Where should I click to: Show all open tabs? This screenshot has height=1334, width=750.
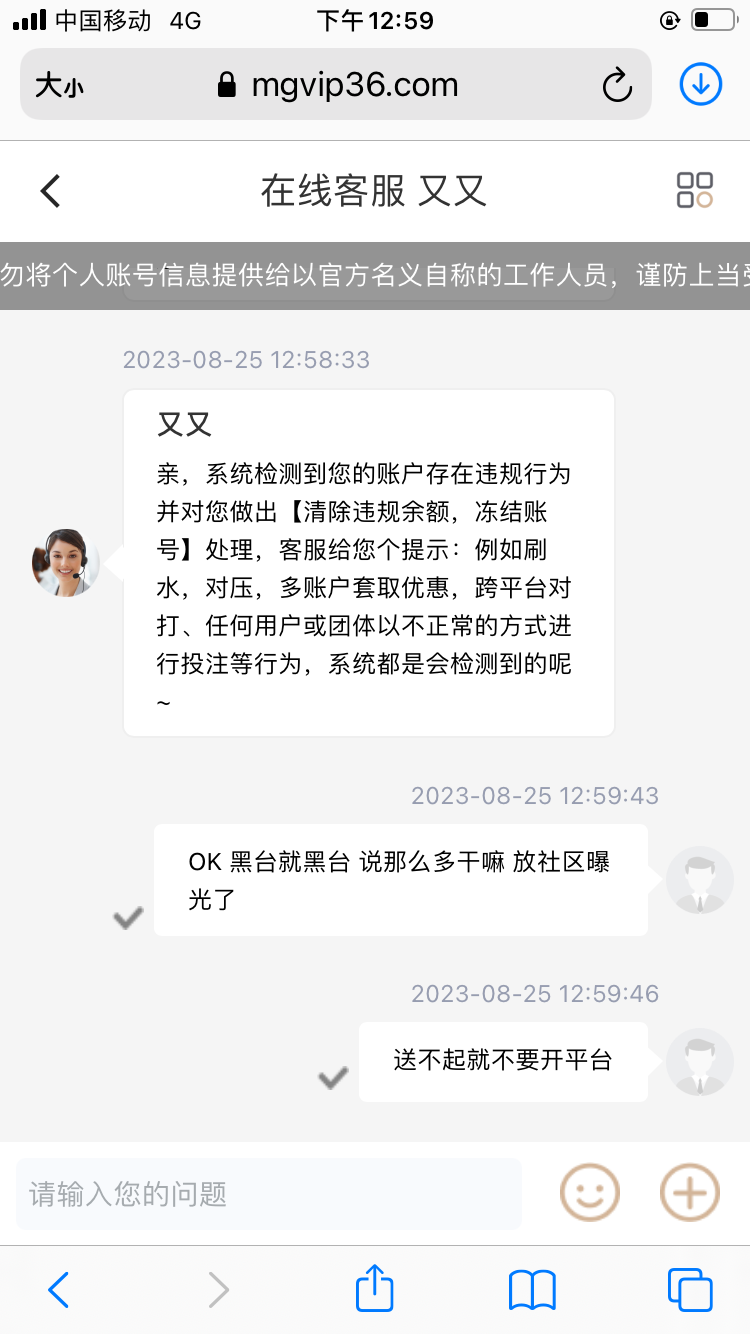click(x=690, y=1290)
